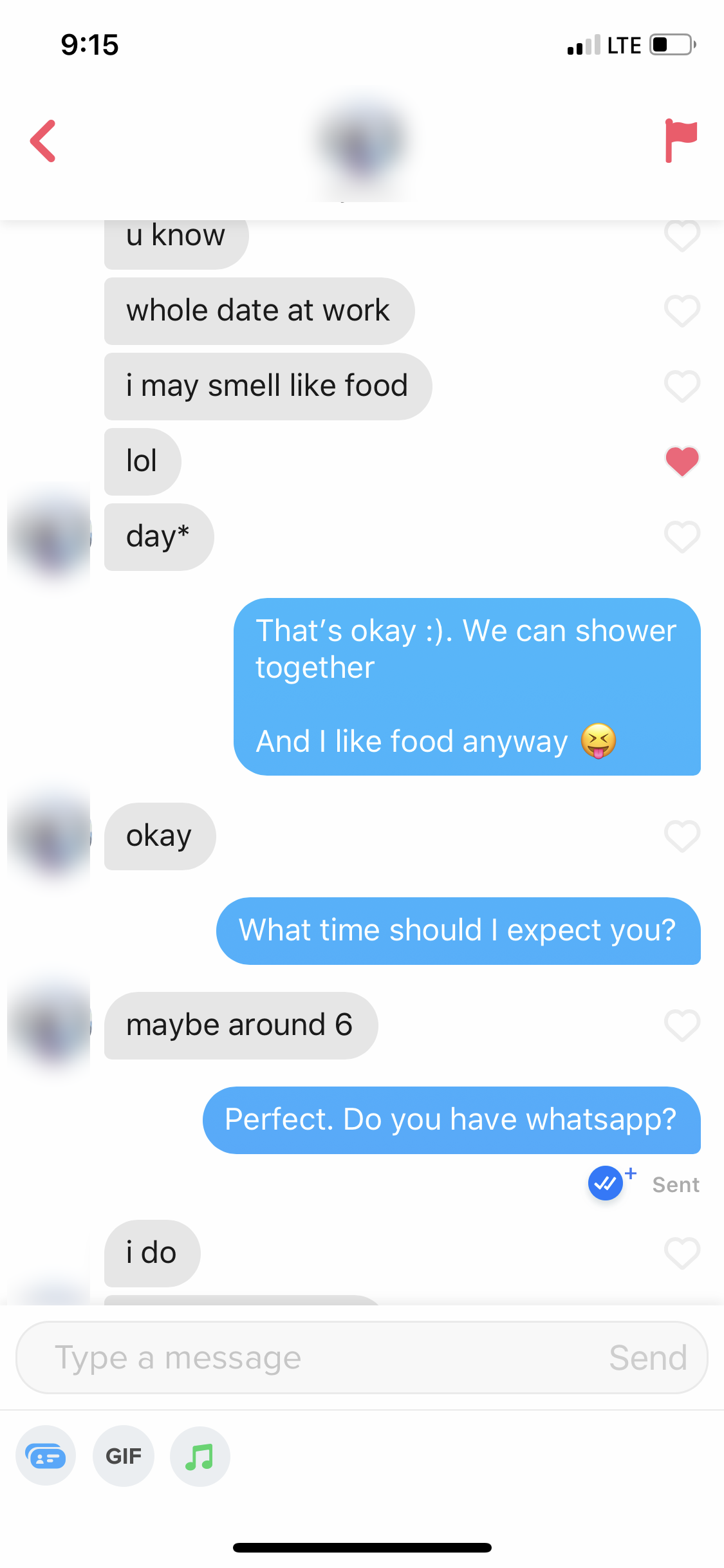Tap the blue read receipts checkmark

pyautogui.click(x=606, y=1183)
